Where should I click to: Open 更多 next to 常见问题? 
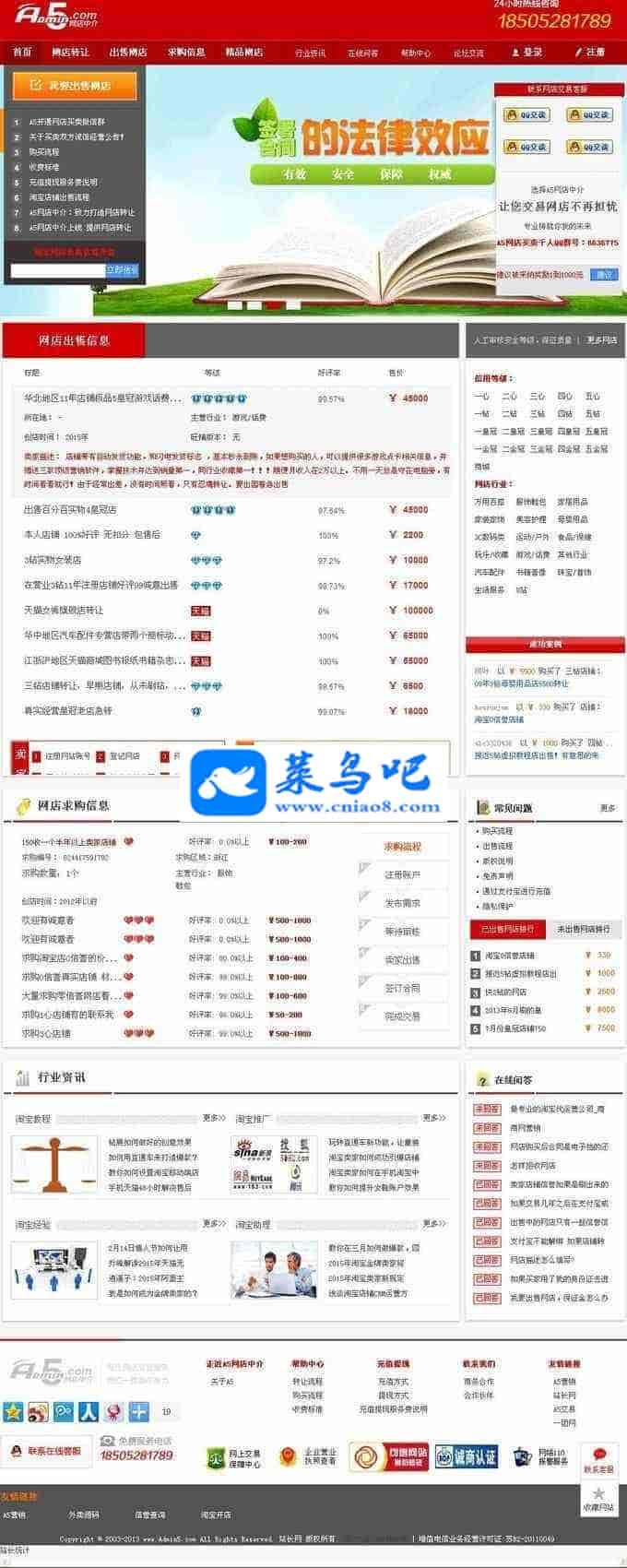pyautogui.click(x=608, y=808)
